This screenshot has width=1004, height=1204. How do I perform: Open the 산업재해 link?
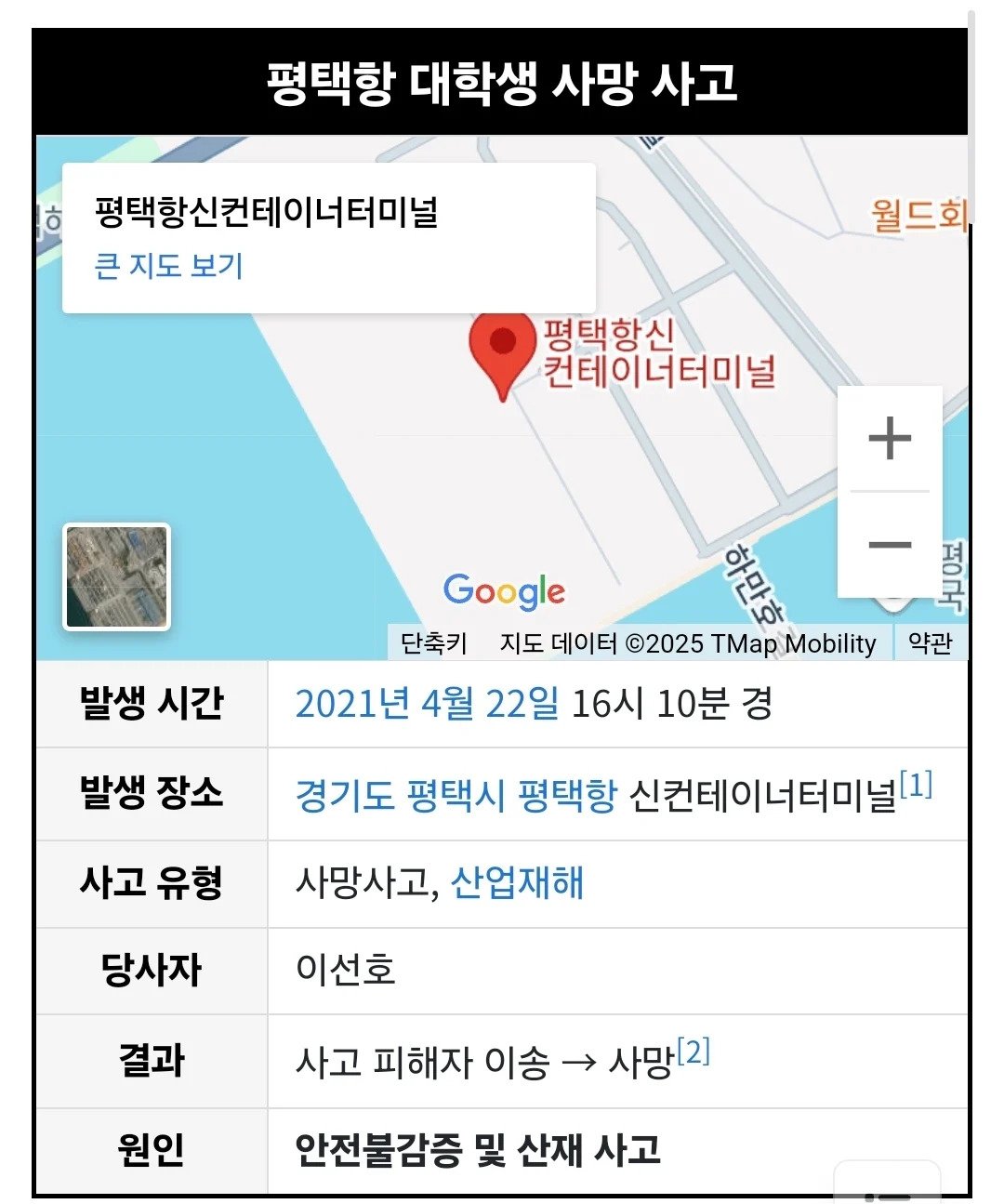517,882
